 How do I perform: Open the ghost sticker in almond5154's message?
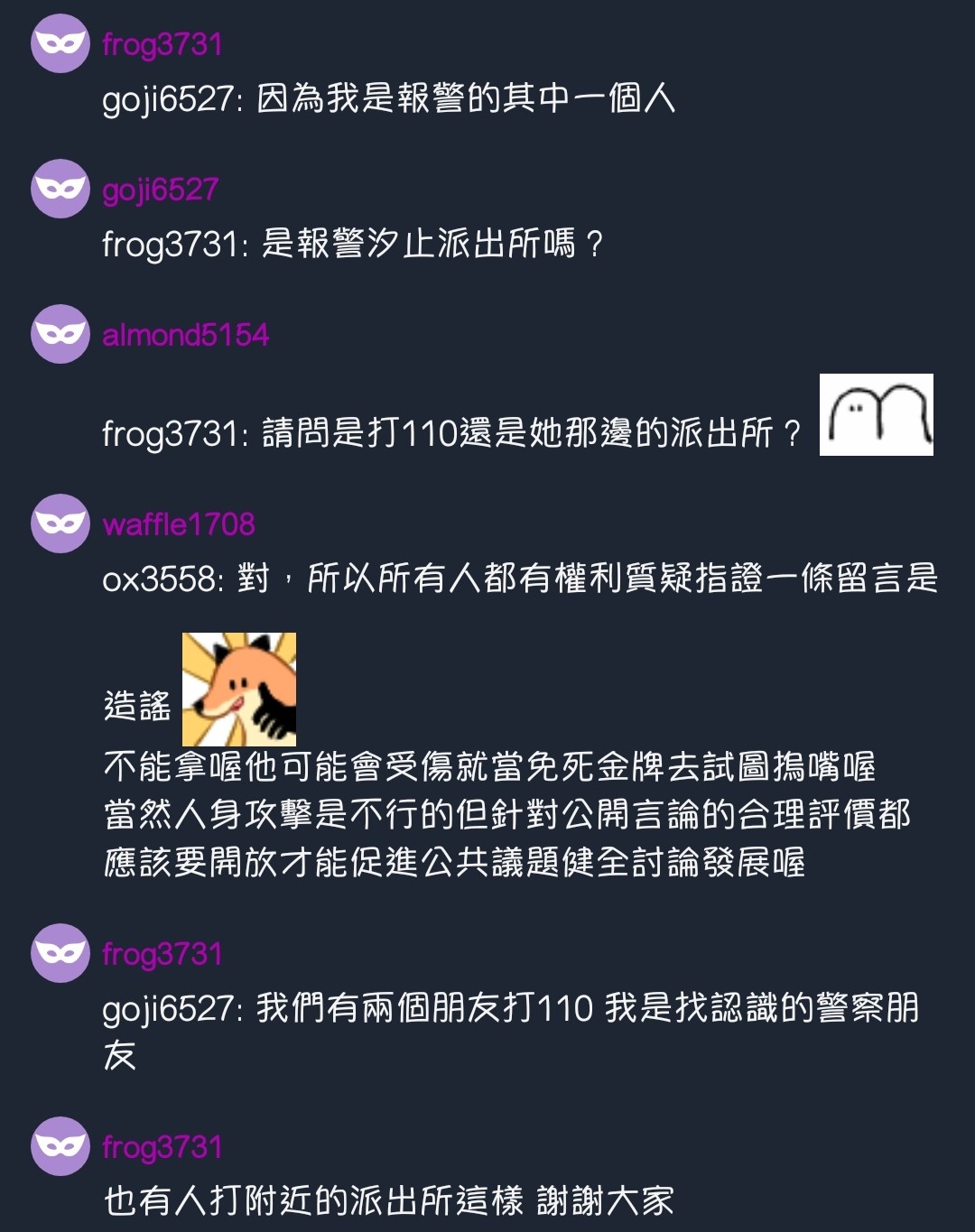876,415
